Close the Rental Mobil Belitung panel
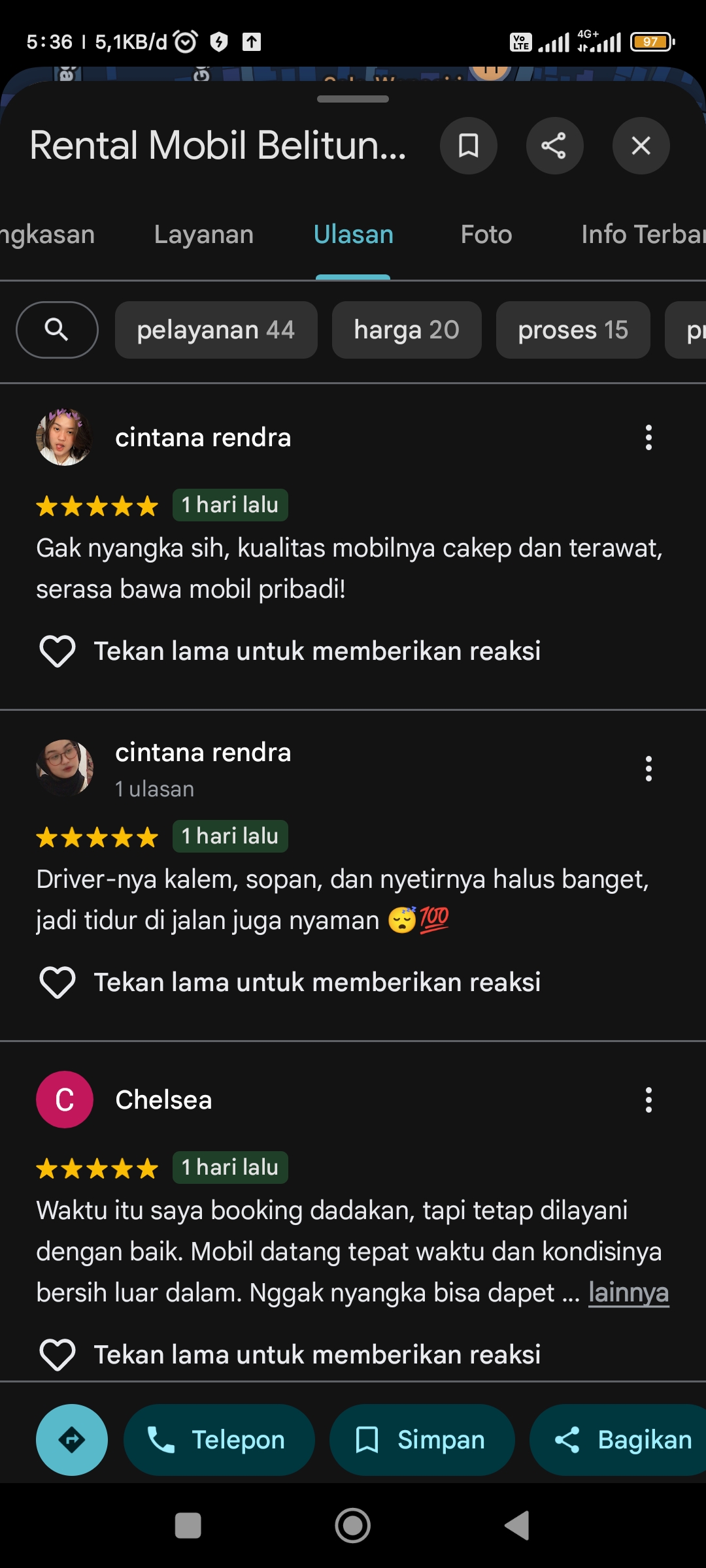Viewport: 706px width, 1568px height. (641, 146)
